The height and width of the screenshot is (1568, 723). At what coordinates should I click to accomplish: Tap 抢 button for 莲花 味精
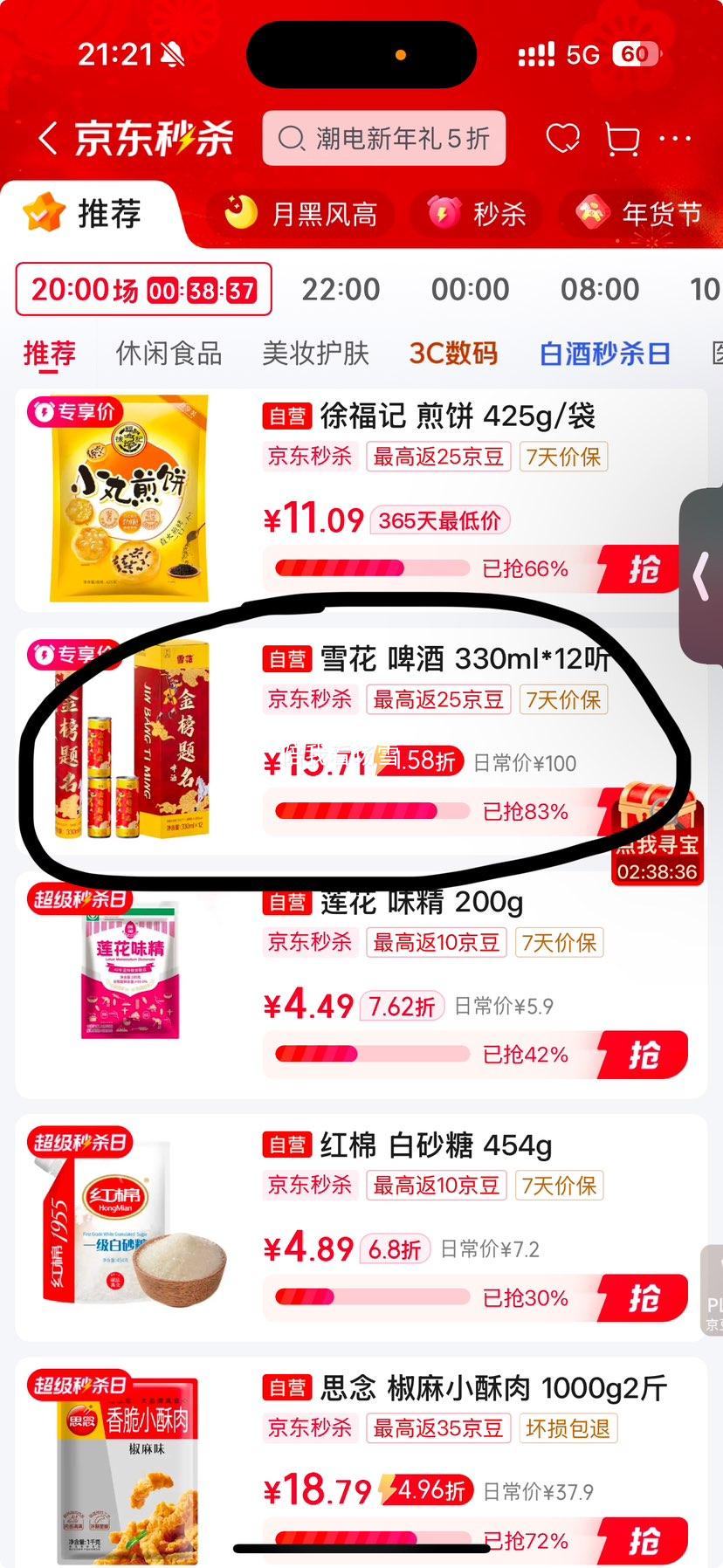(x=643, y=1055)
